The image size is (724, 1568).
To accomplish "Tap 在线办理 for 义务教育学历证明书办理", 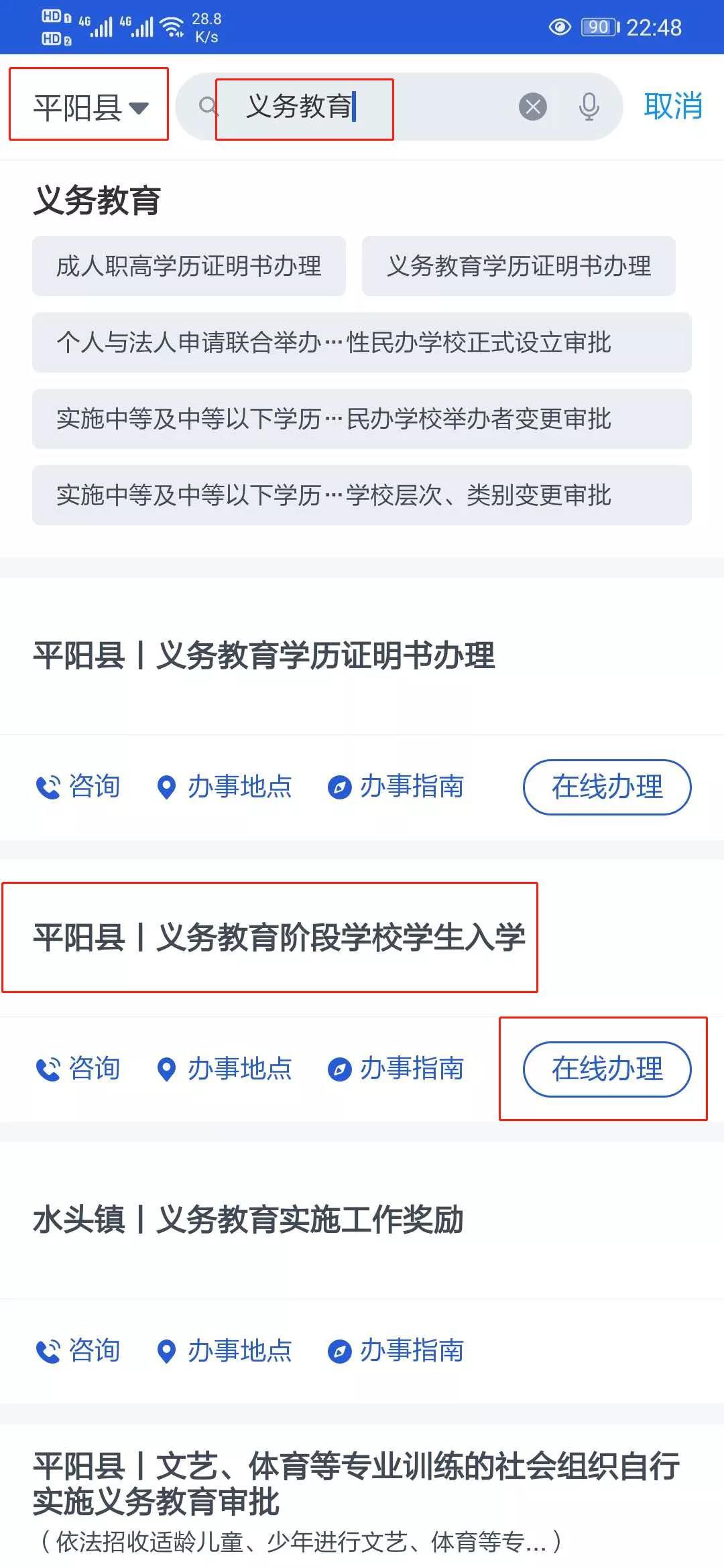I will 607,787.
